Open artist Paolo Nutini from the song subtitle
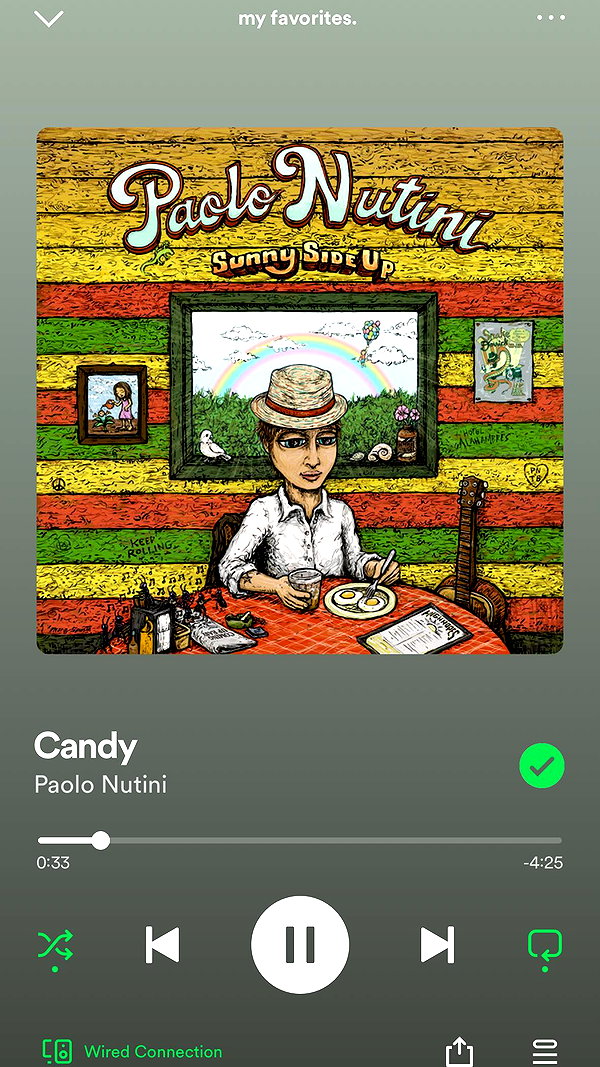The width and height of the screenshot is (600, 1067). coord(101,784)
